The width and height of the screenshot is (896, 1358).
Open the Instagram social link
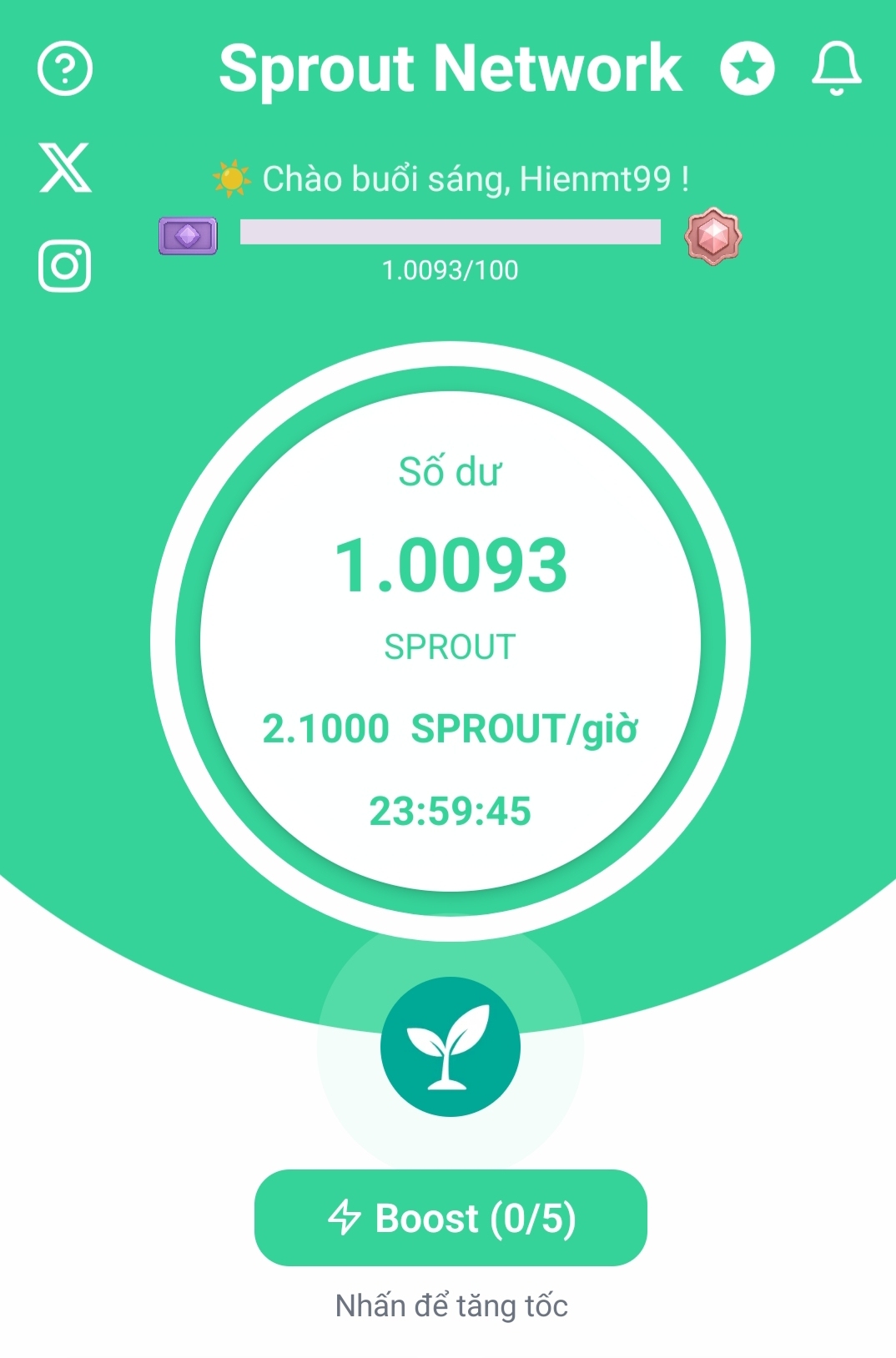pos(65,267)
